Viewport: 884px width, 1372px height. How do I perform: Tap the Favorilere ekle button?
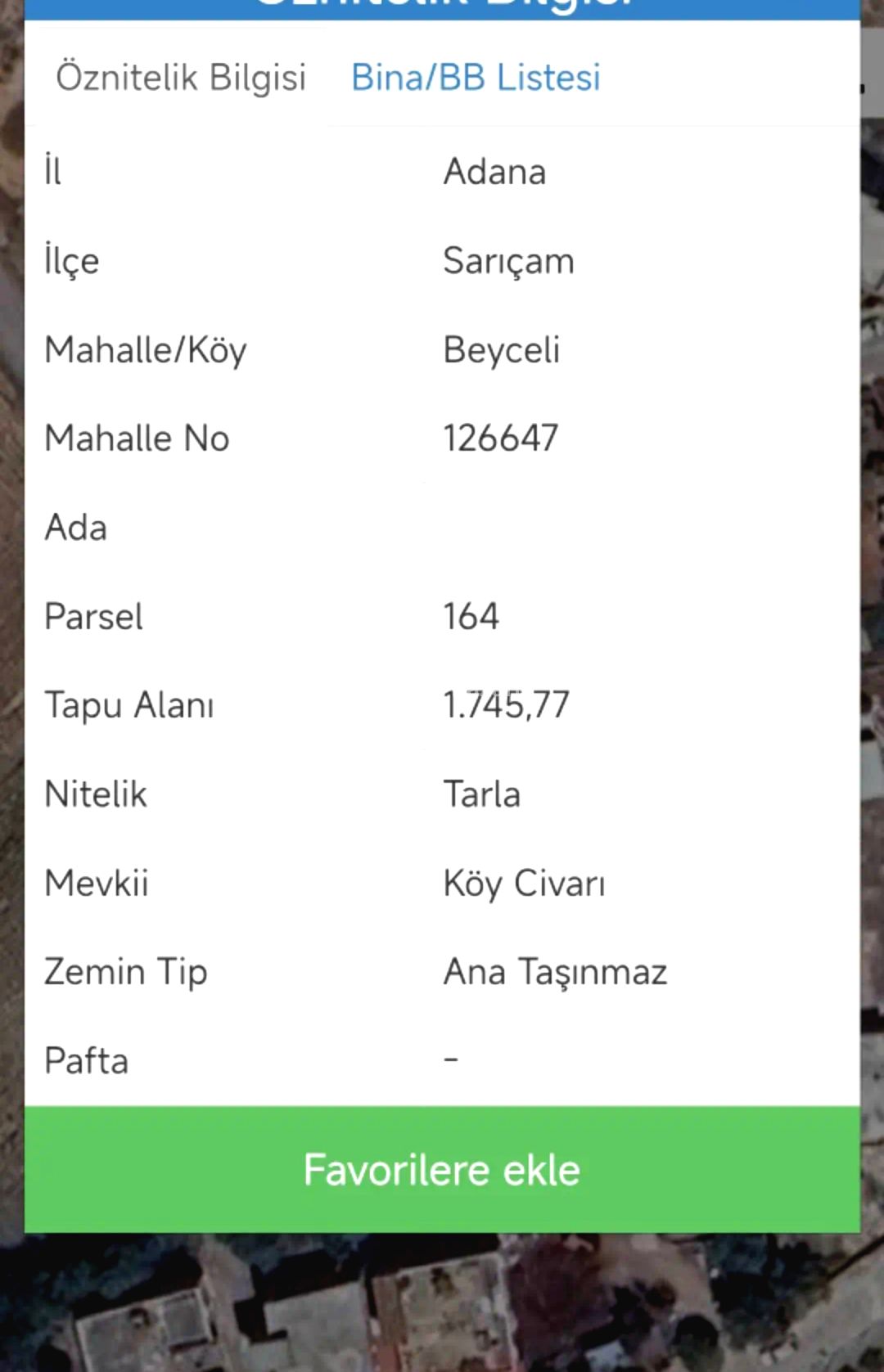442,1169
